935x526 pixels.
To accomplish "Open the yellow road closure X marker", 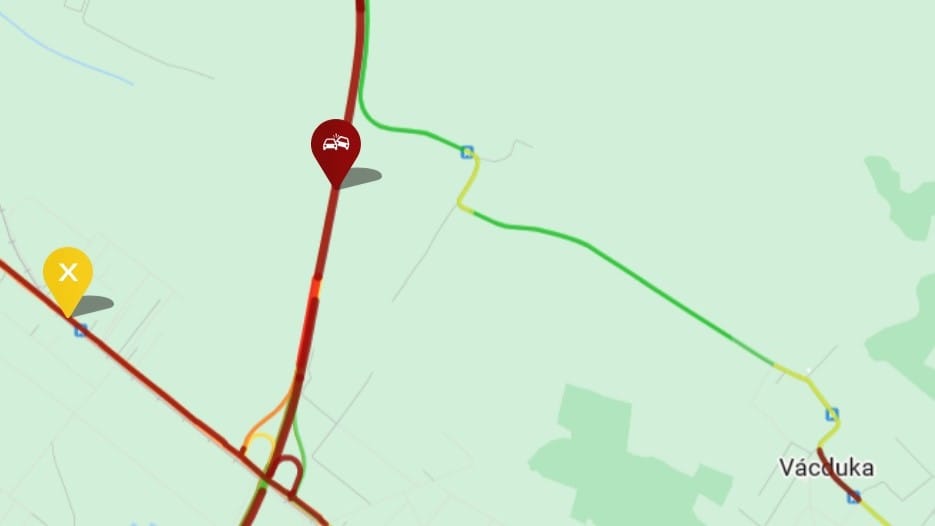I will coord(68,273).
